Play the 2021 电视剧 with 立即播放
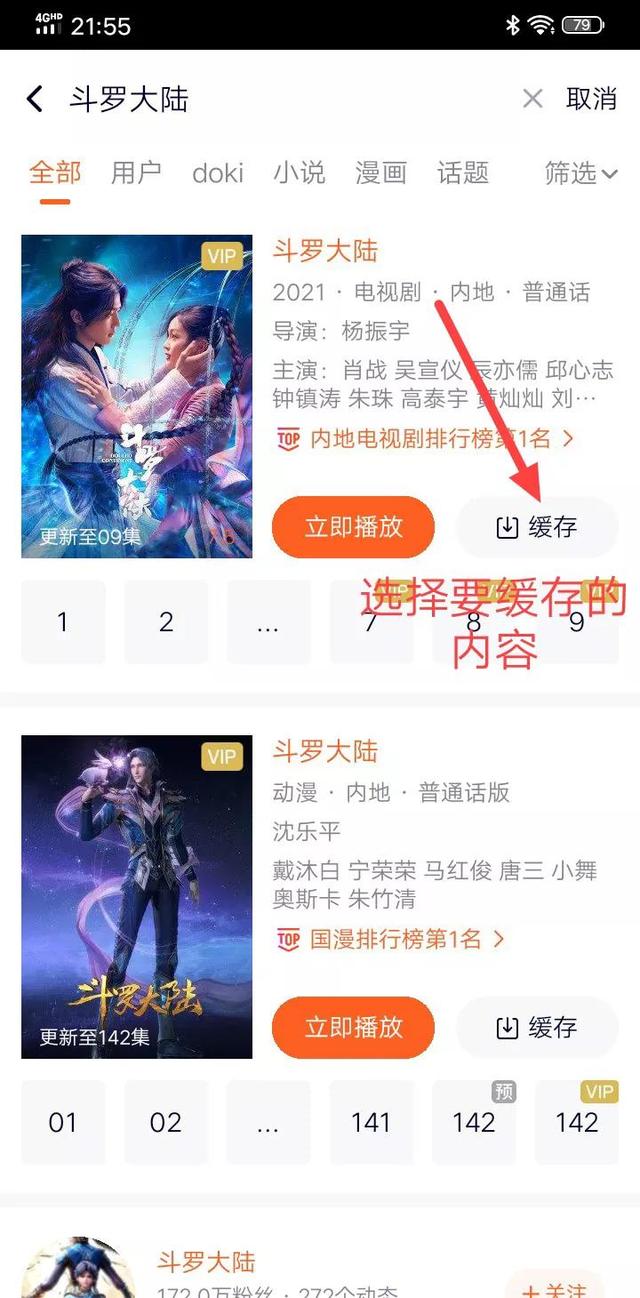This screenshot has height=1298, width=640. pyautogui.click(x=353, y=527)
